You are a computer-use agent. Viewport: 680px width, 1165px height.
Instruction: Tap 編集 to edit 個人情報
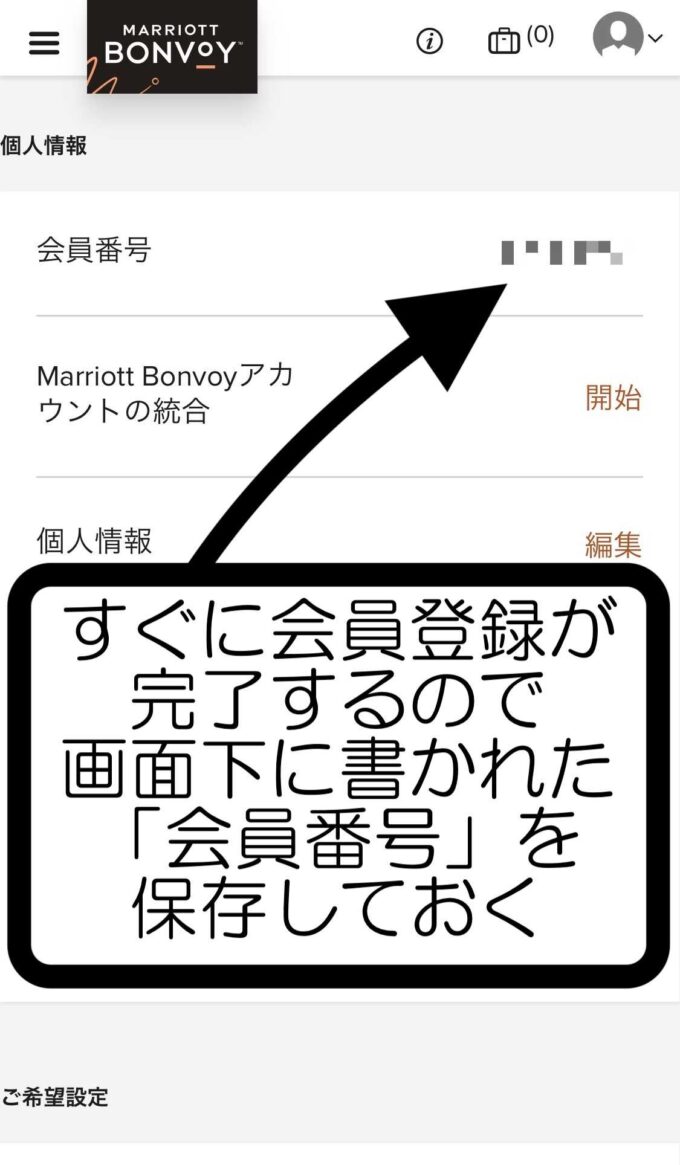[613, 545]
